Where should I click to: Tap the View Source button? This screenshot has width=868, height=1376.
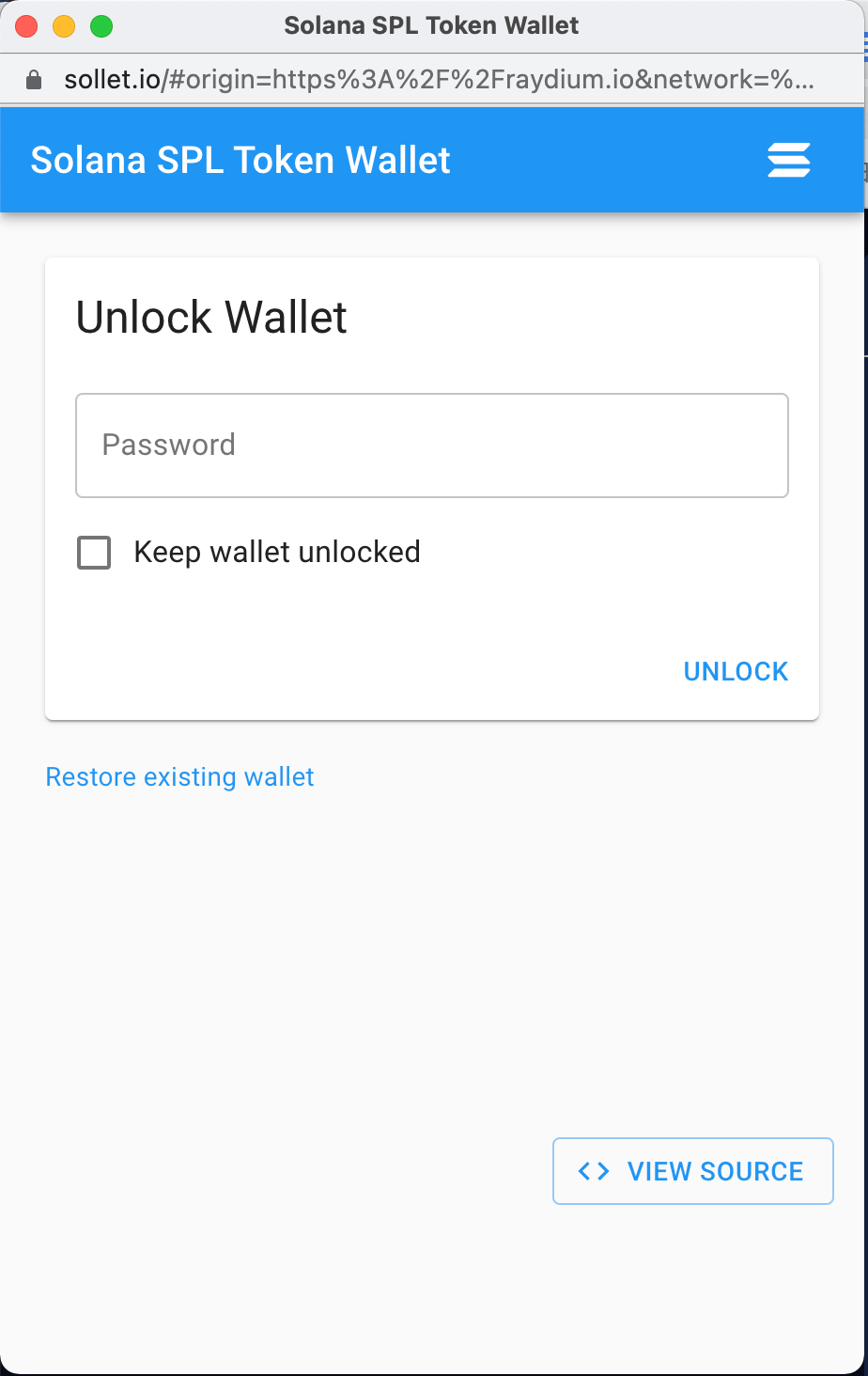(x=692, y=1171)
